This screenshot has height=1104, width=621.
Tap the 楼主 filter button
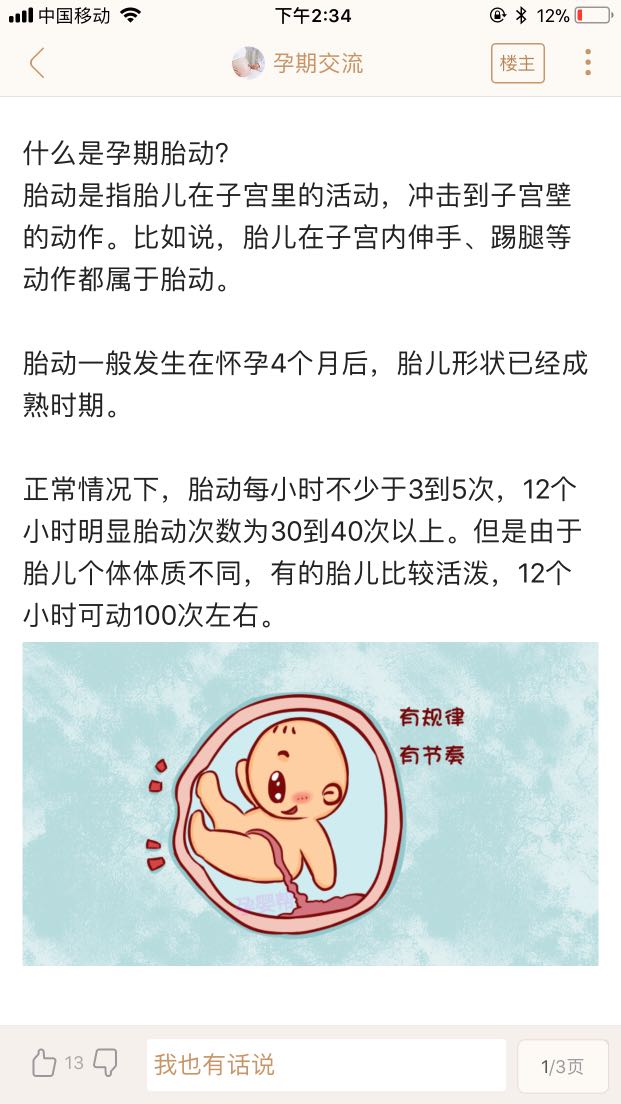pos(517,64)
